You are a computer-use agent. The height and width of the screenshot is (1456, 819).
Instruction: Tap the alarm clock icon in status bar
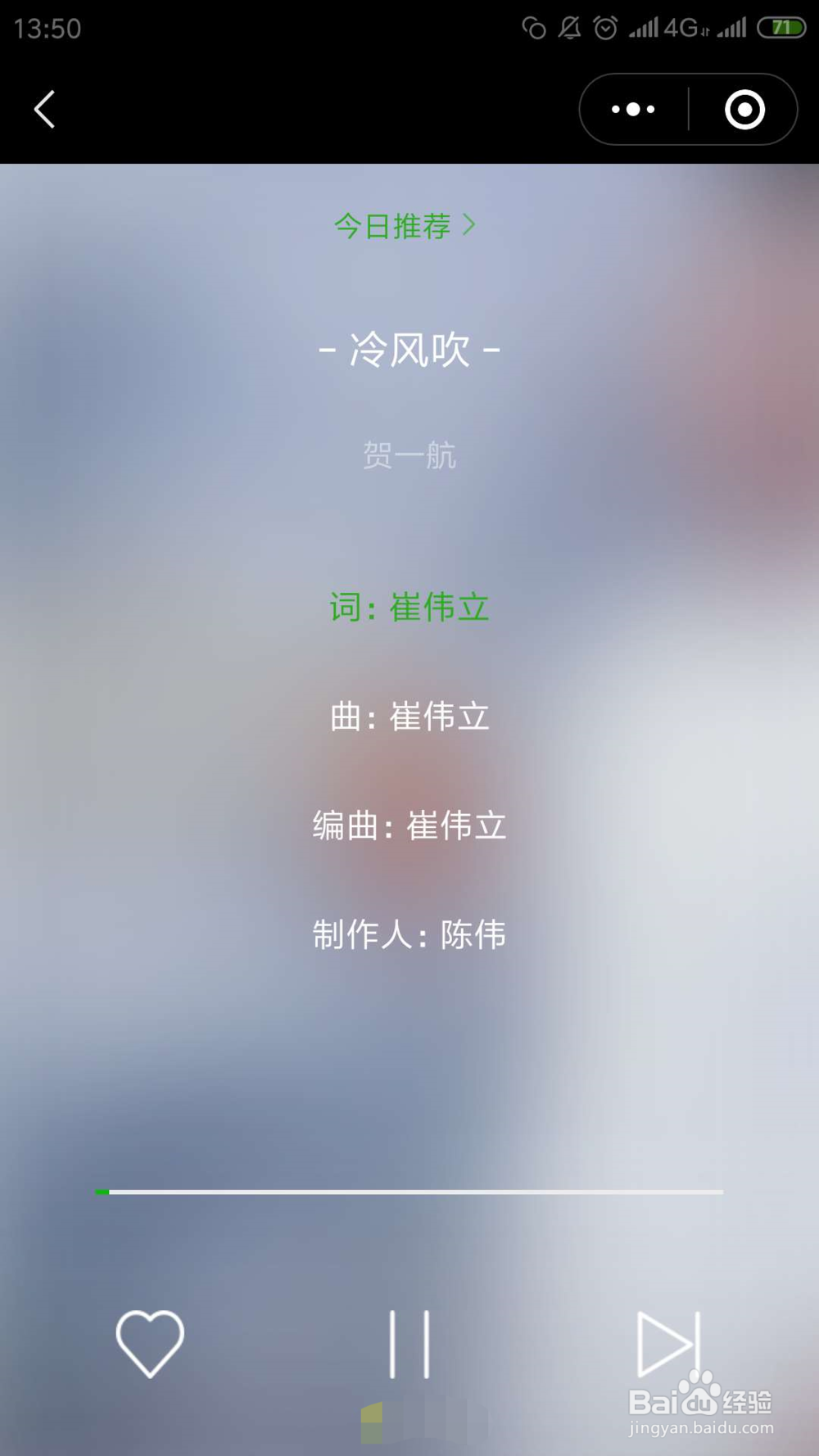click(604, 27)
